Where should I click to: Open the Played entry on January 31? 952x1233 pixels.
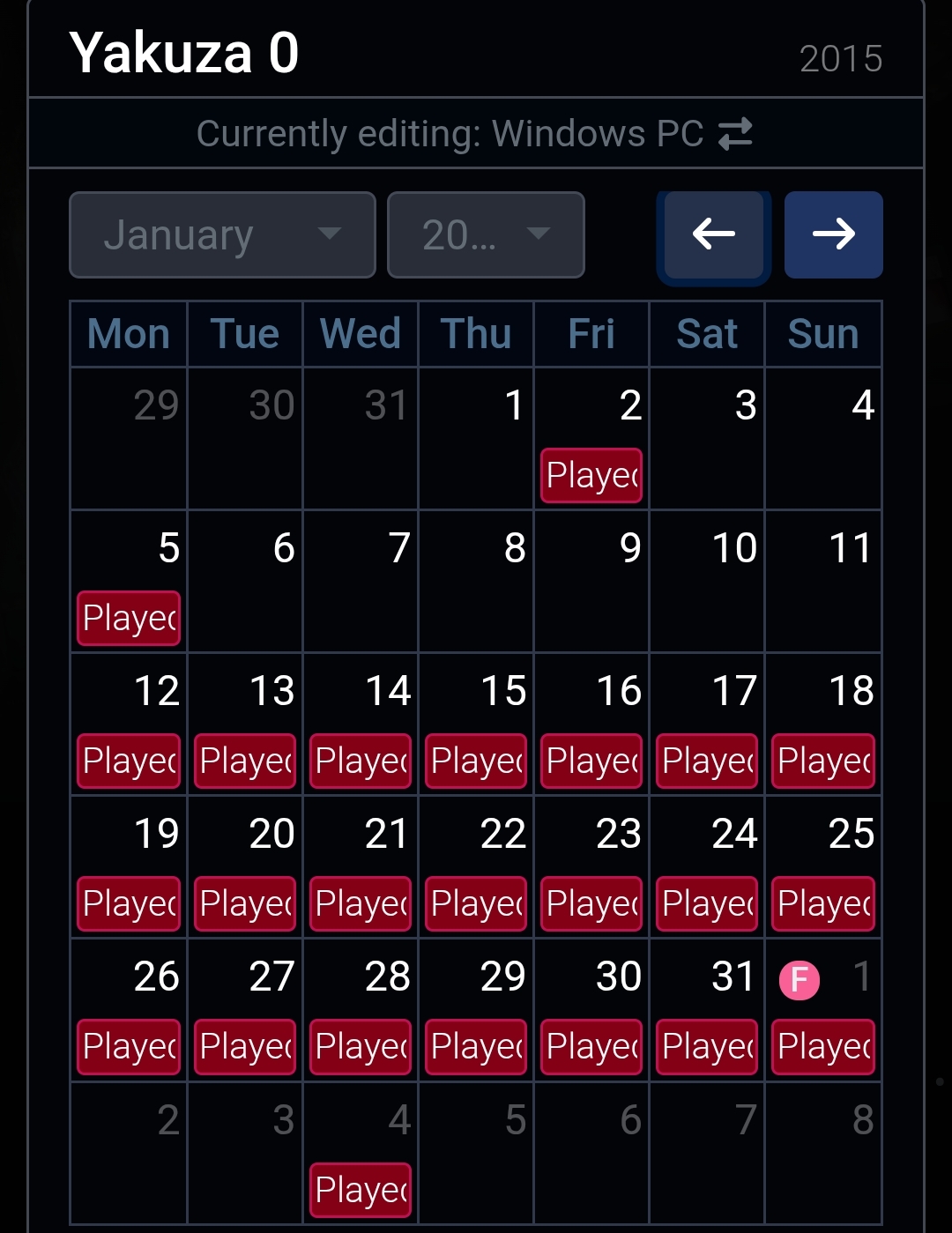707,1047
